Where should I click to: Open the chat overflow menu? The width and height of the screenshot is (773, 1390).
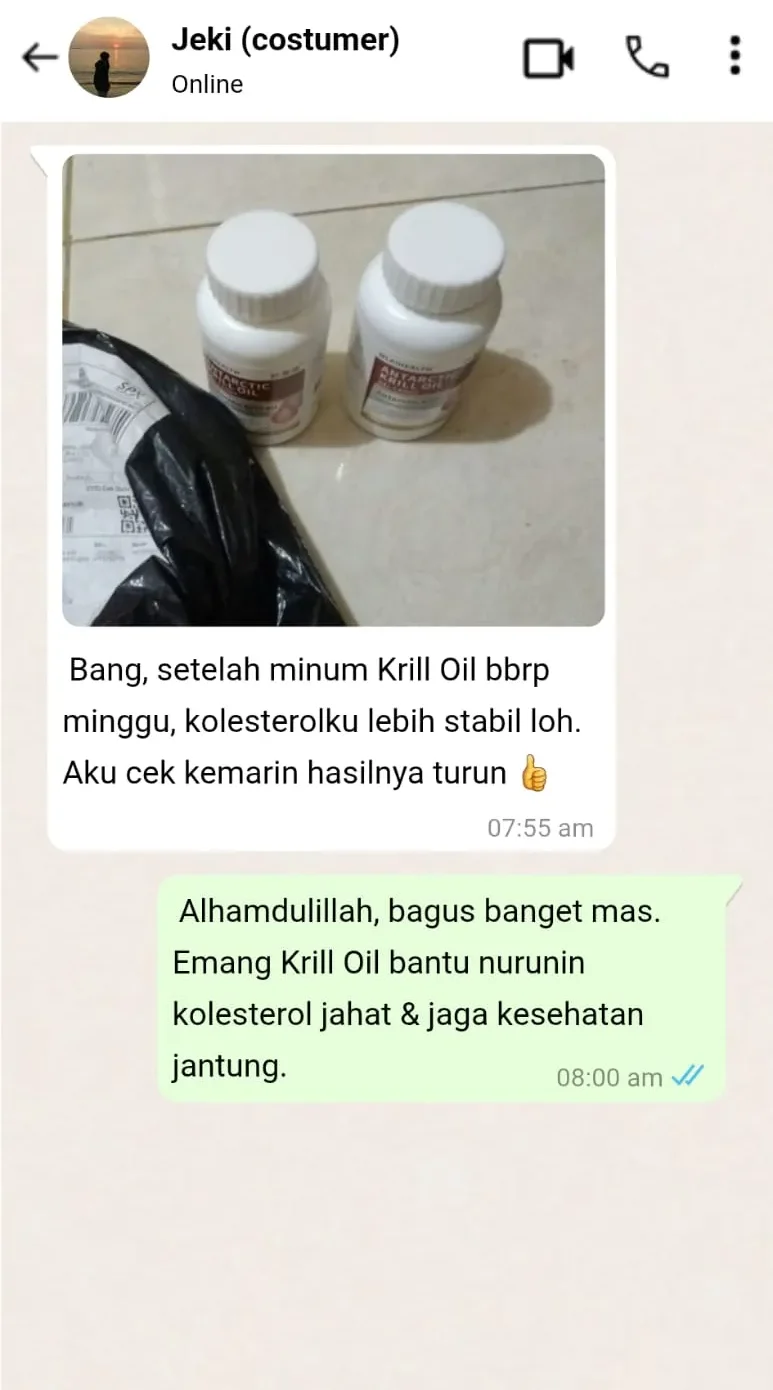pyautogui.click(x=735, y=57)
